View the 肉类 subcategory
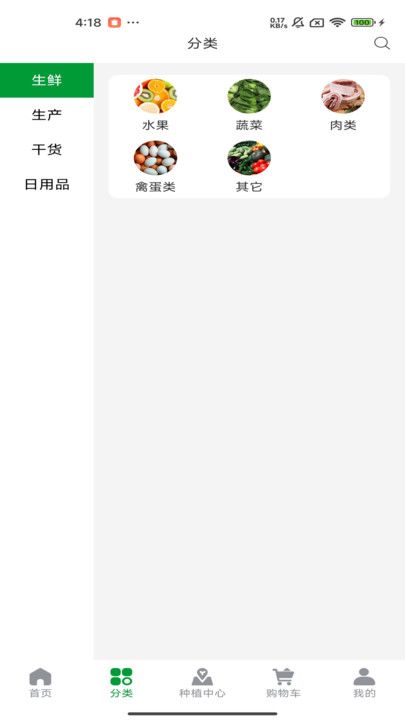Screen dimensions: 405x720 click(x=343, y=105)
